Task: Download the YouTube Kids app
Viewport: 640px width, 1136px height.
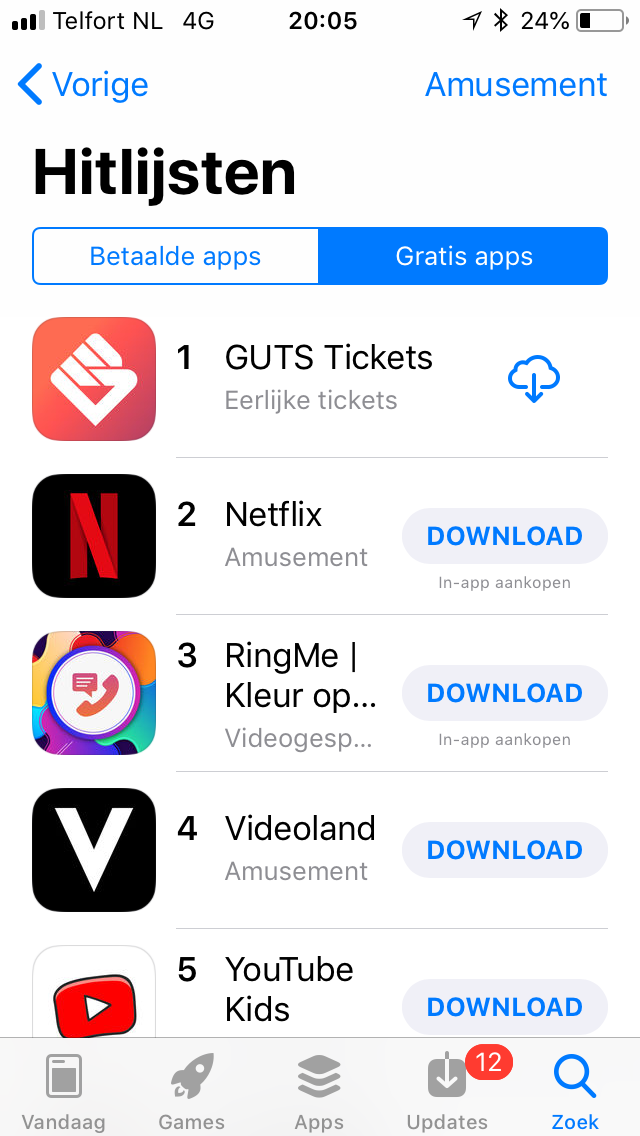Action: pyautogui.click(x=504, y=1007)
